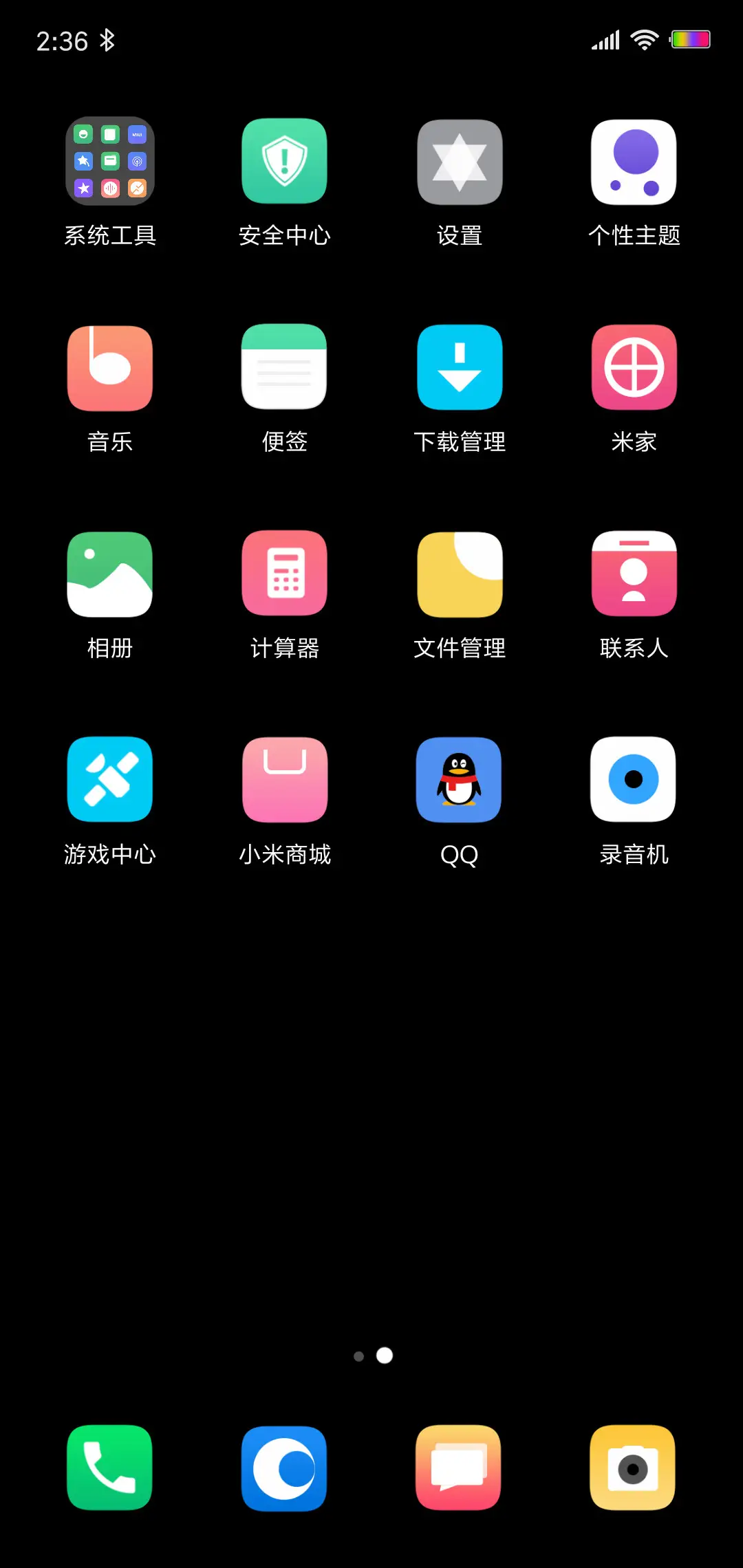743x1568 pixels.
Task: Tap the first page indicator dot
Action: click(x=359, y=1355)
